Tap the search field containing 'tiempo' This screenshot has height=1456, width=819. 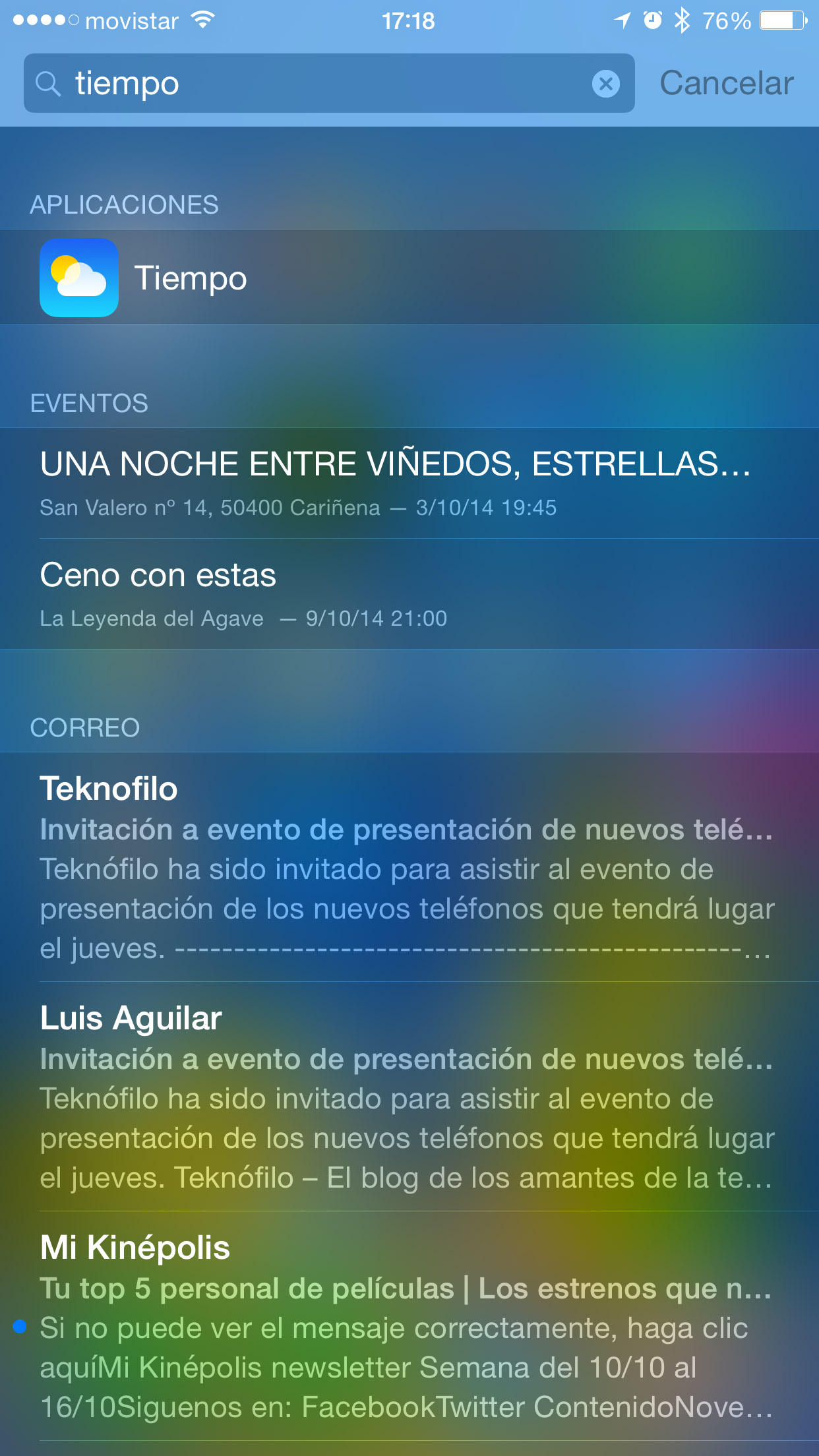click(x=317, y=84)
